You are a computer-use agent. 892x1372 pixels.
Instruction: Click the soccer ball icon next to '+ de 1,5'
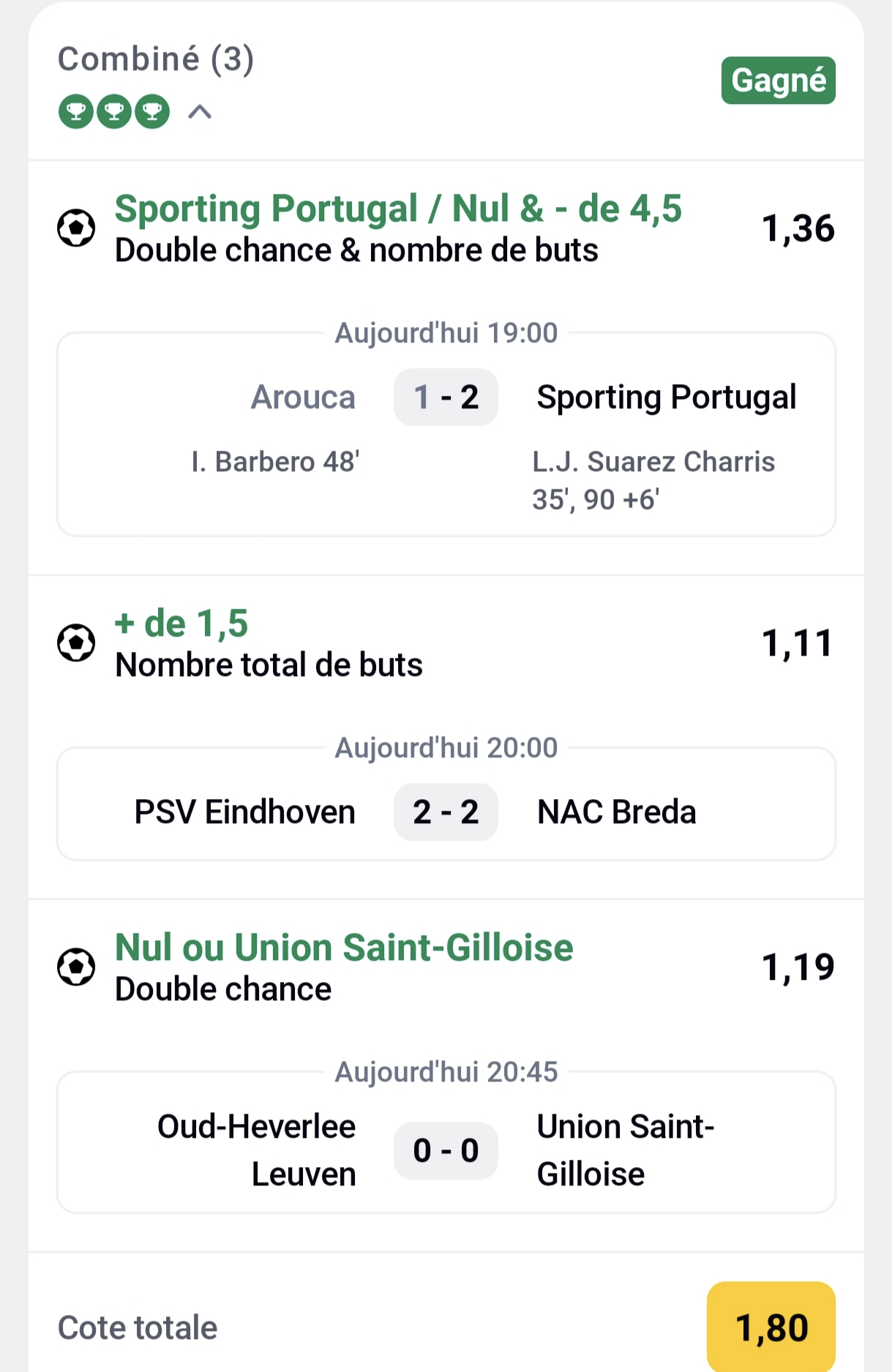pyautogui.click(x=75, y=643)
